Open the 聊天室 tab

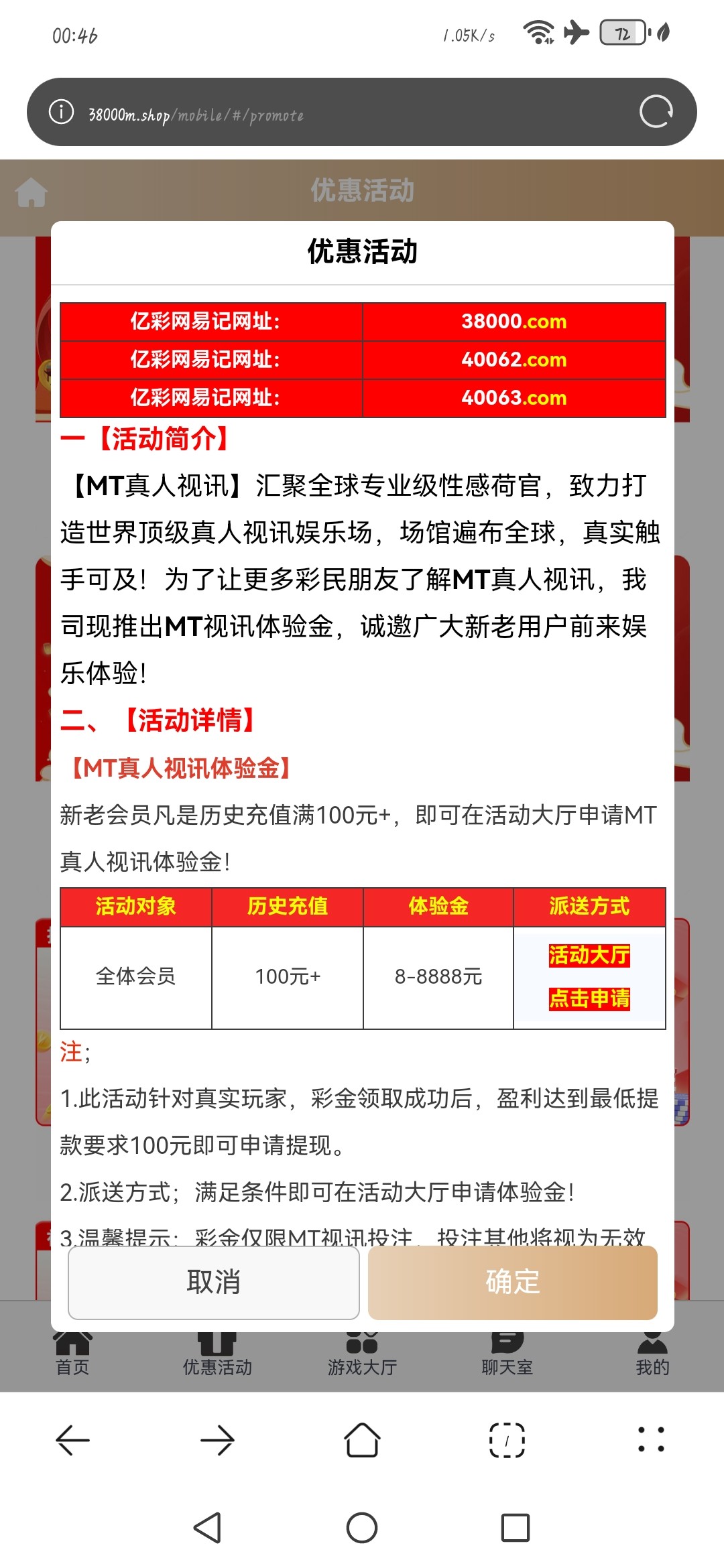pyautogui.click(x=507, y=1355)
